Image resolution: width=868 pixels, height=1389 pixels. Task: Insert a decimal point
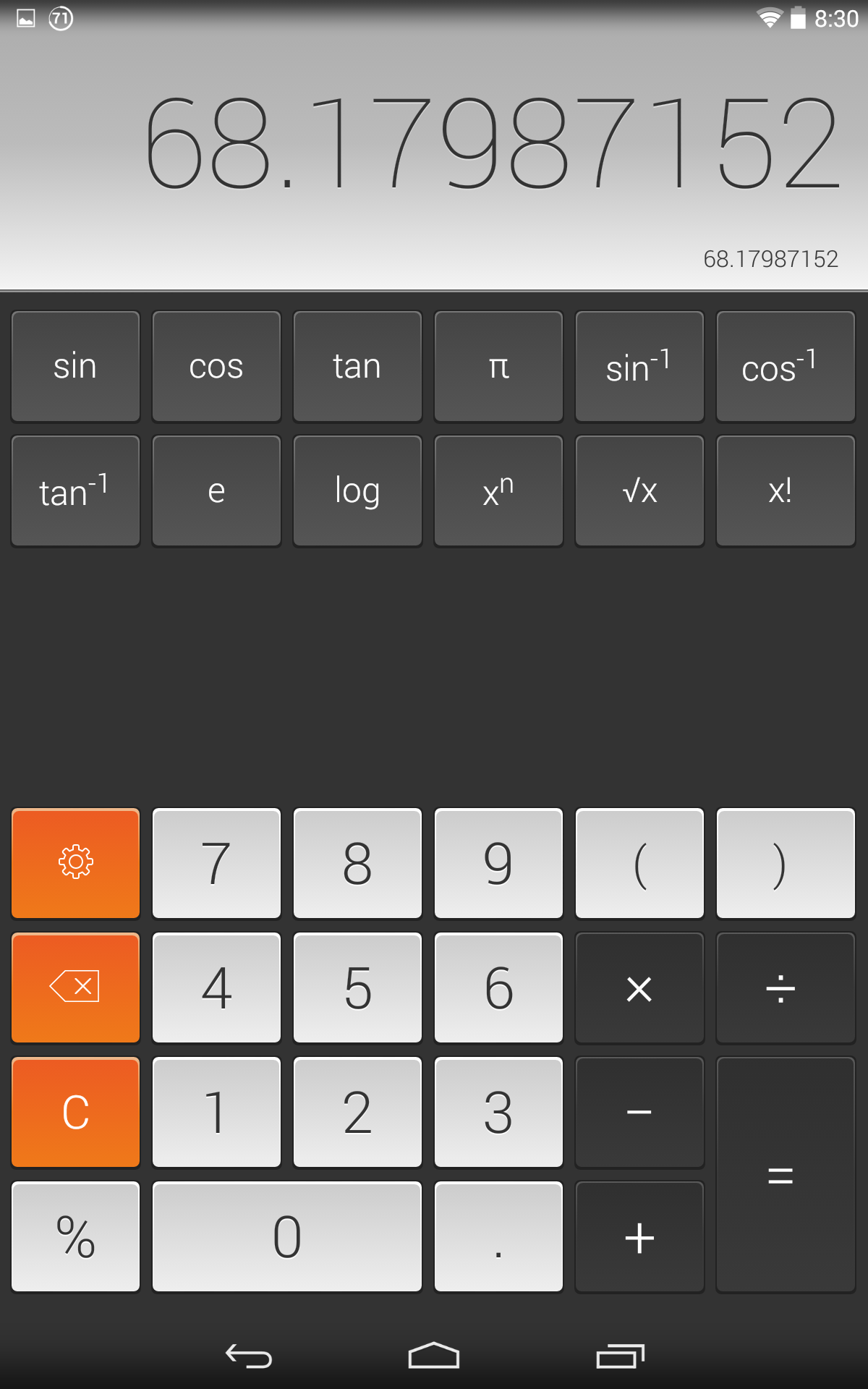[x=498, y=1236]
